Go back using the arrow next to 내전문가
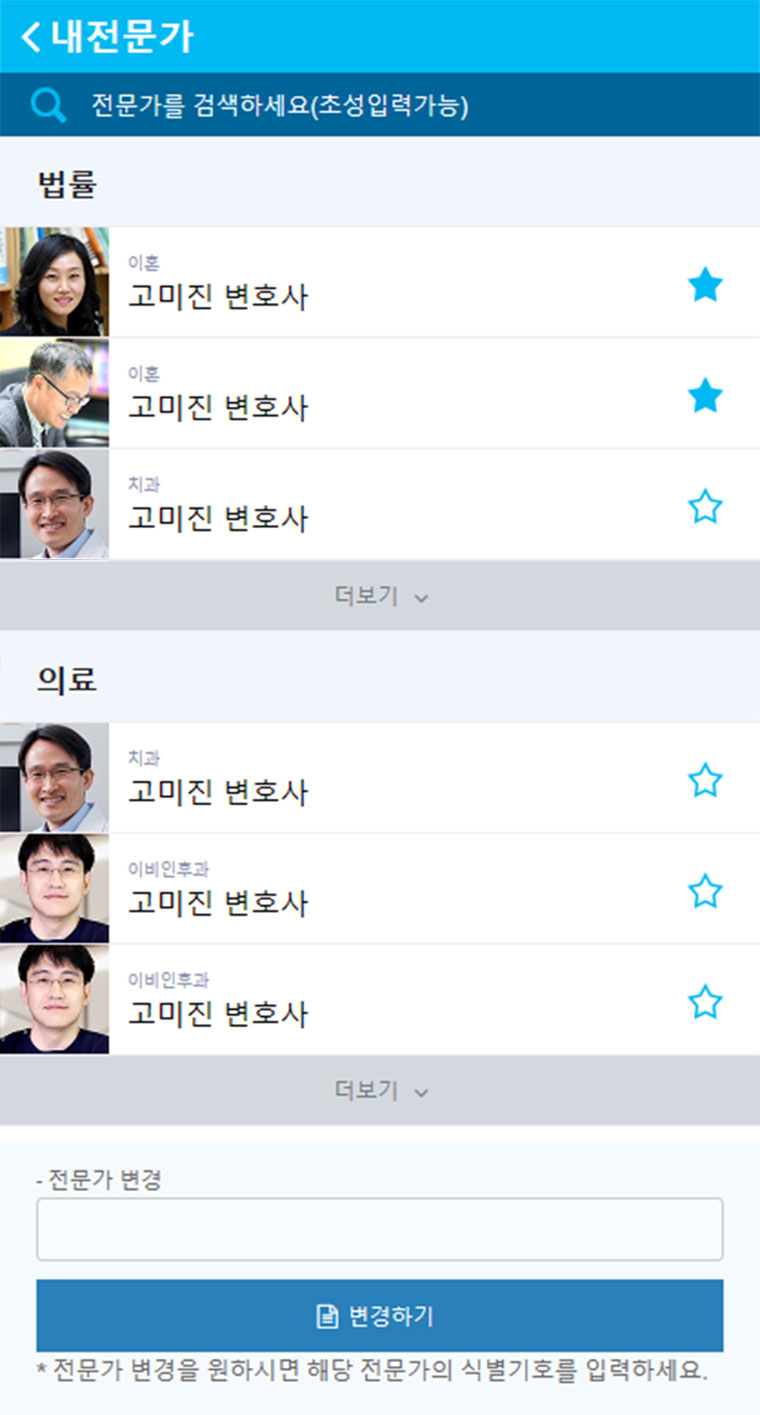760x1415 pixels. (31, 37)
